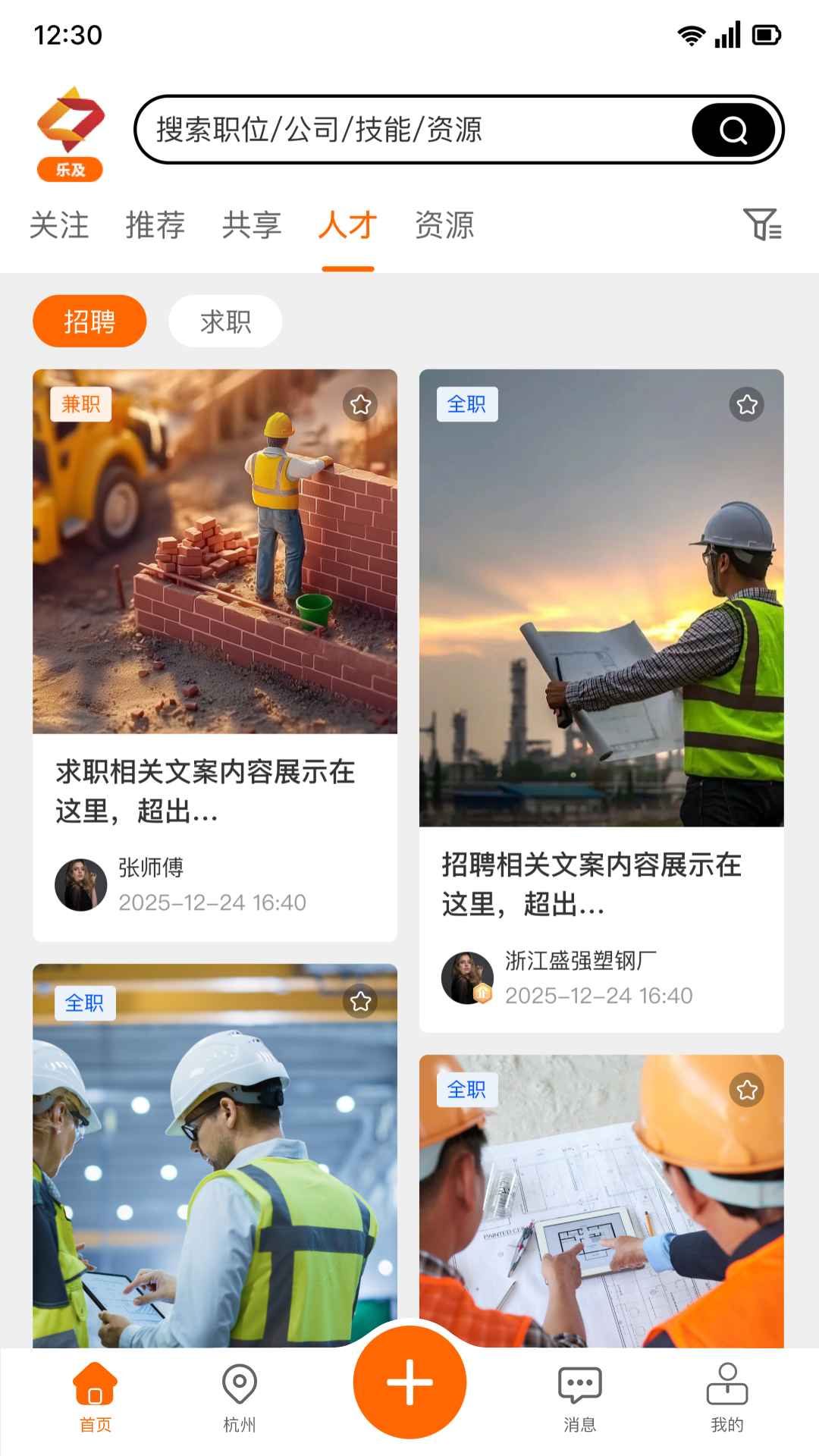Favorite the post by 张师傅
Viewport: 819px width, 1456px height.
(360, 404)
